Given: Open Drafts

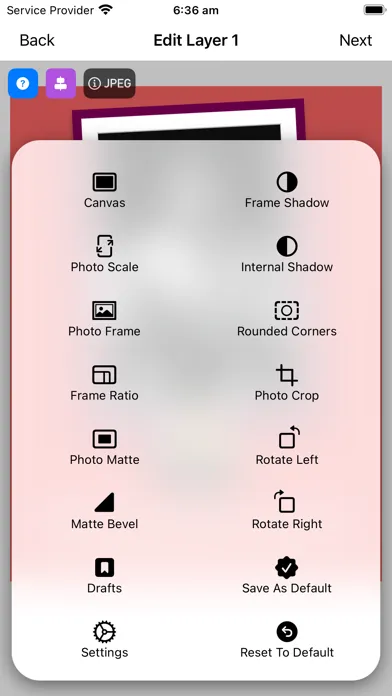Looking at the screenshot, I should [x=104, y=577].
